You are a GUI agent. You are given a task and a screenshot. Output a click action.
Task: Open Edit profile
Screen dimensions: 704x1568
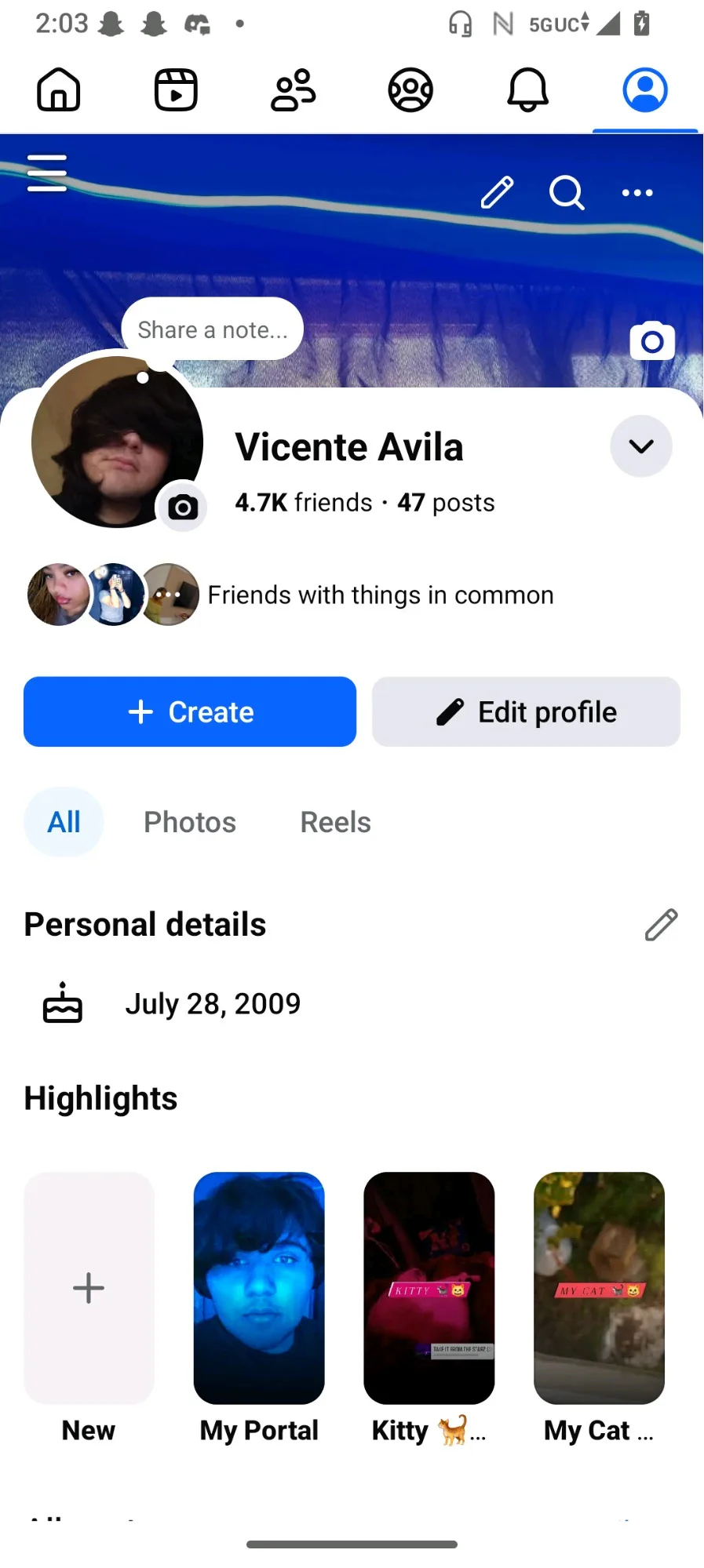(x=526, y=711)
